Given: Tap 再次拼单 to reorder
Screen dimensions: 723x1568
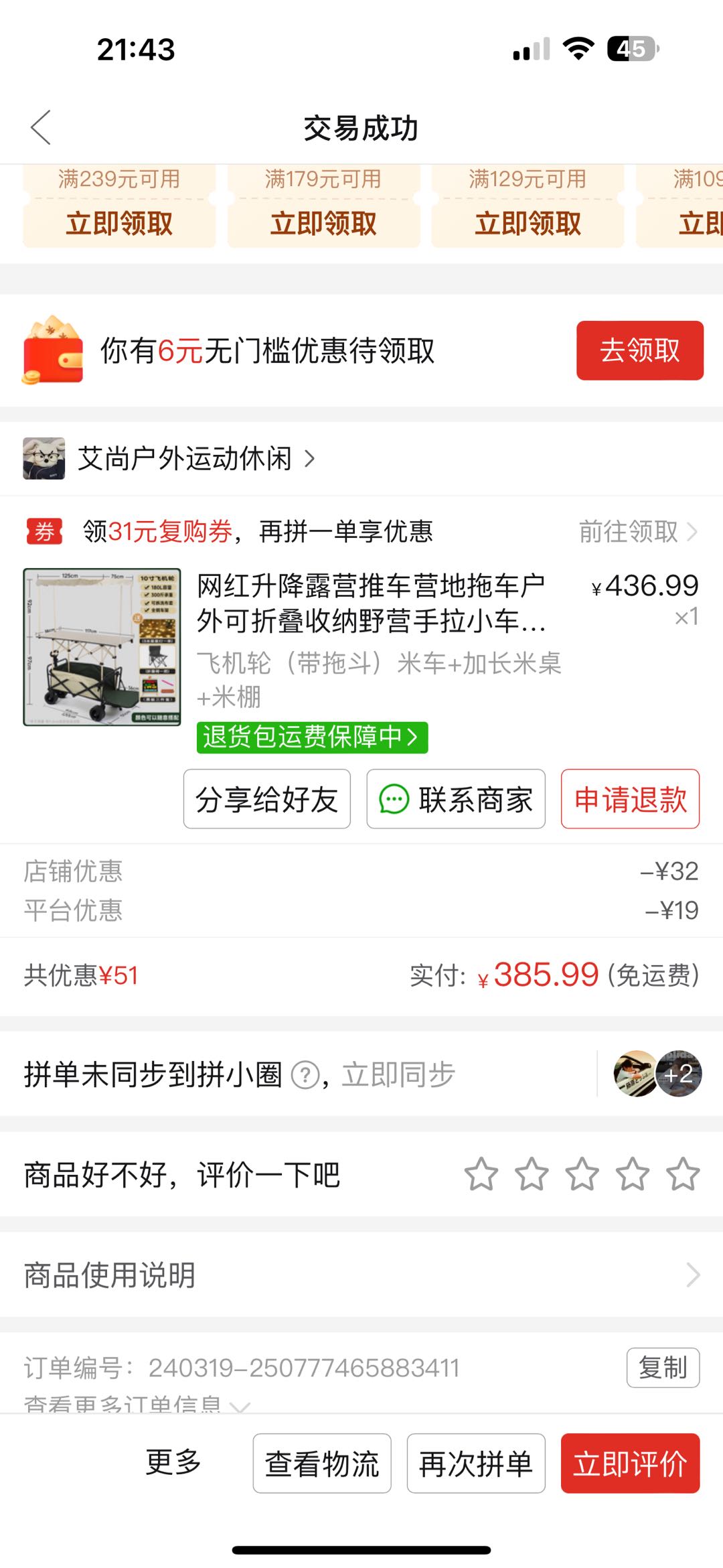Looking at the screenshot, I should (x=476, y=1464).
